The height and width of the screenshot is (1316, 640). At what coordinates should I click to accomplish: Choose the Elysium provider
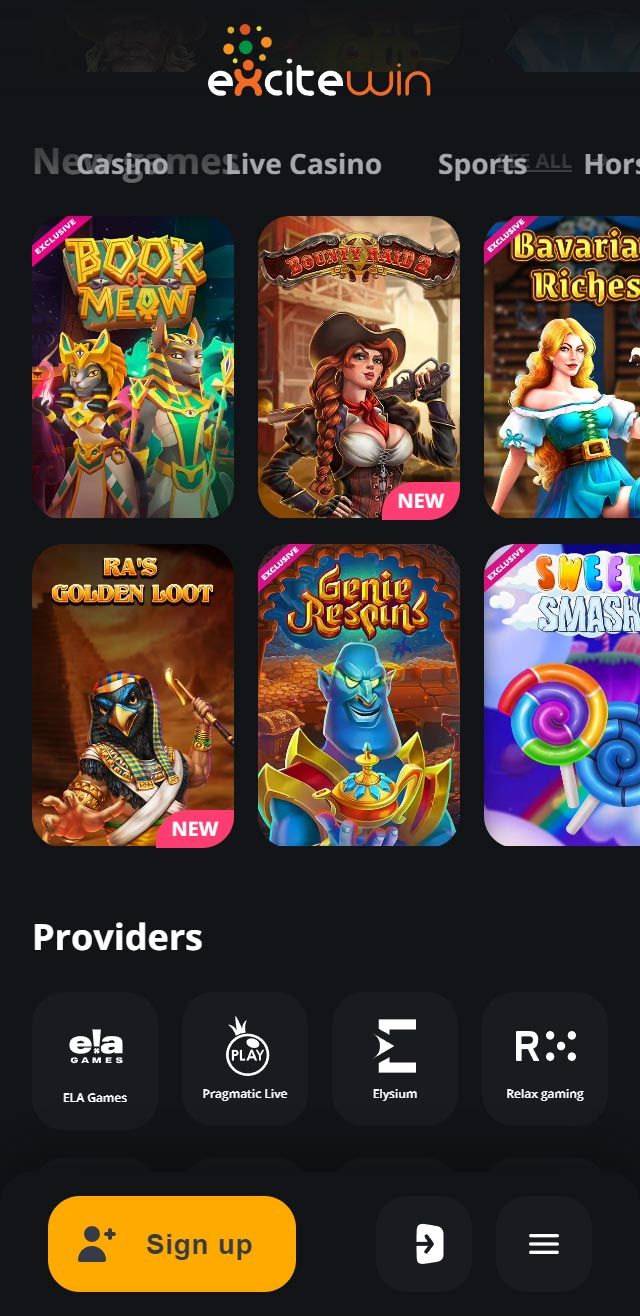pos(395,1059)
